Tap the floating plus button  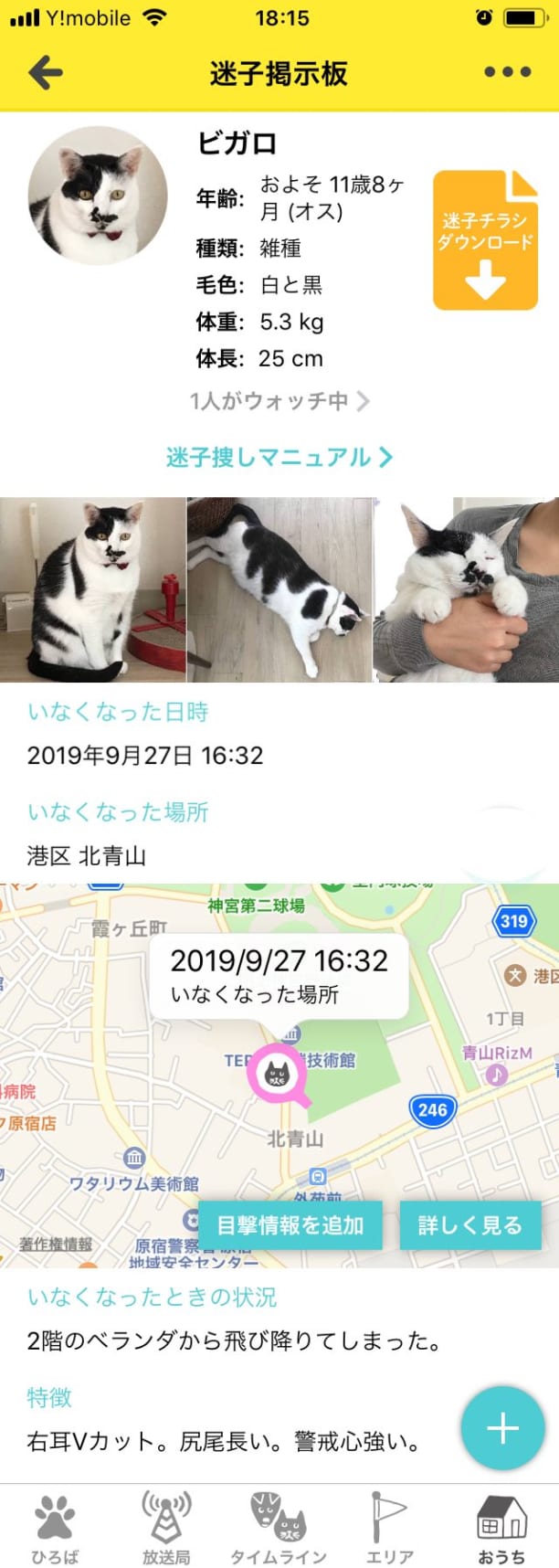click(x=502, y=1428)
